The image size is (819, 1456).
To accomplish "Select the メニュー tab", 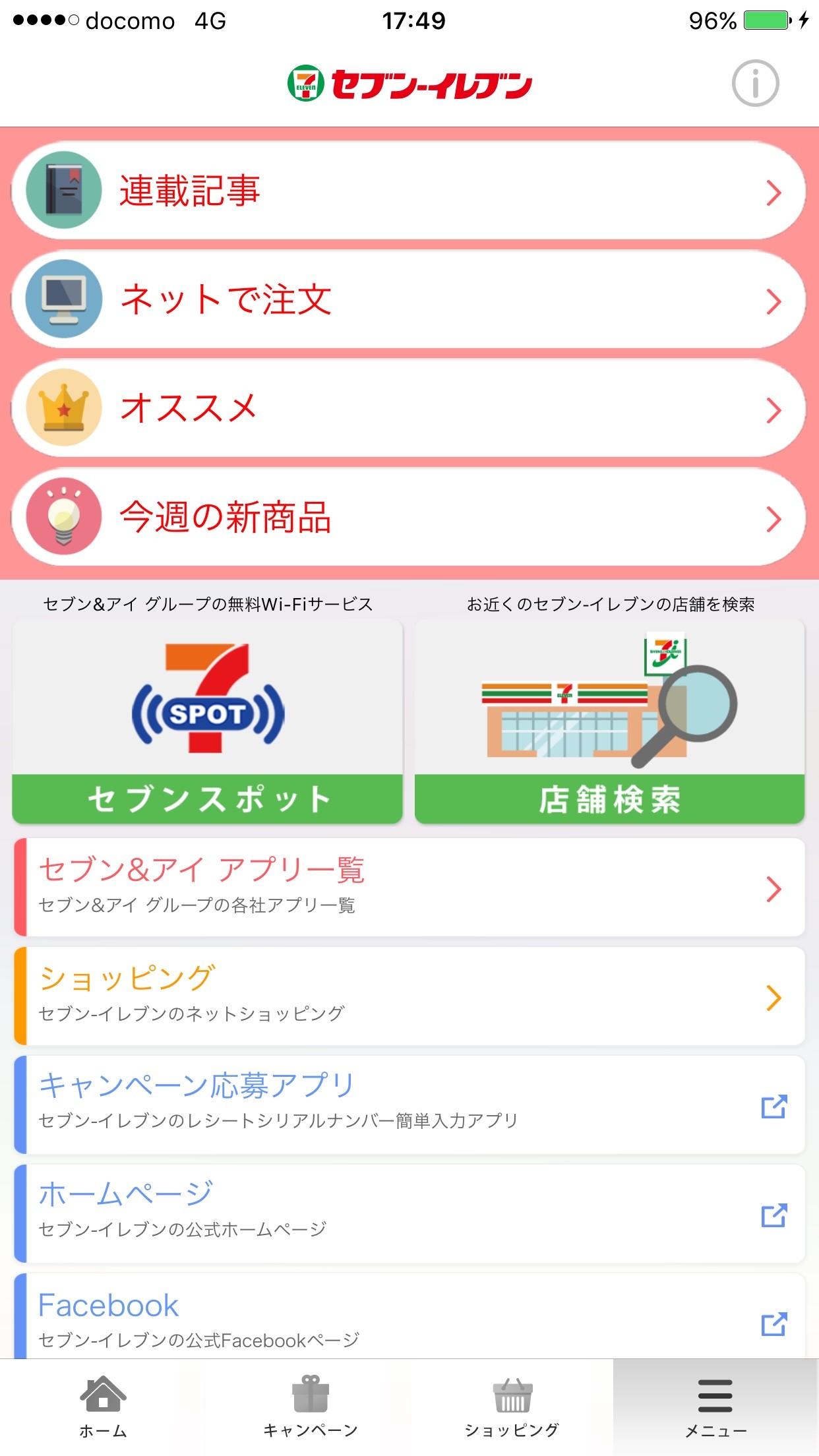I will [x=715, y=1406].
